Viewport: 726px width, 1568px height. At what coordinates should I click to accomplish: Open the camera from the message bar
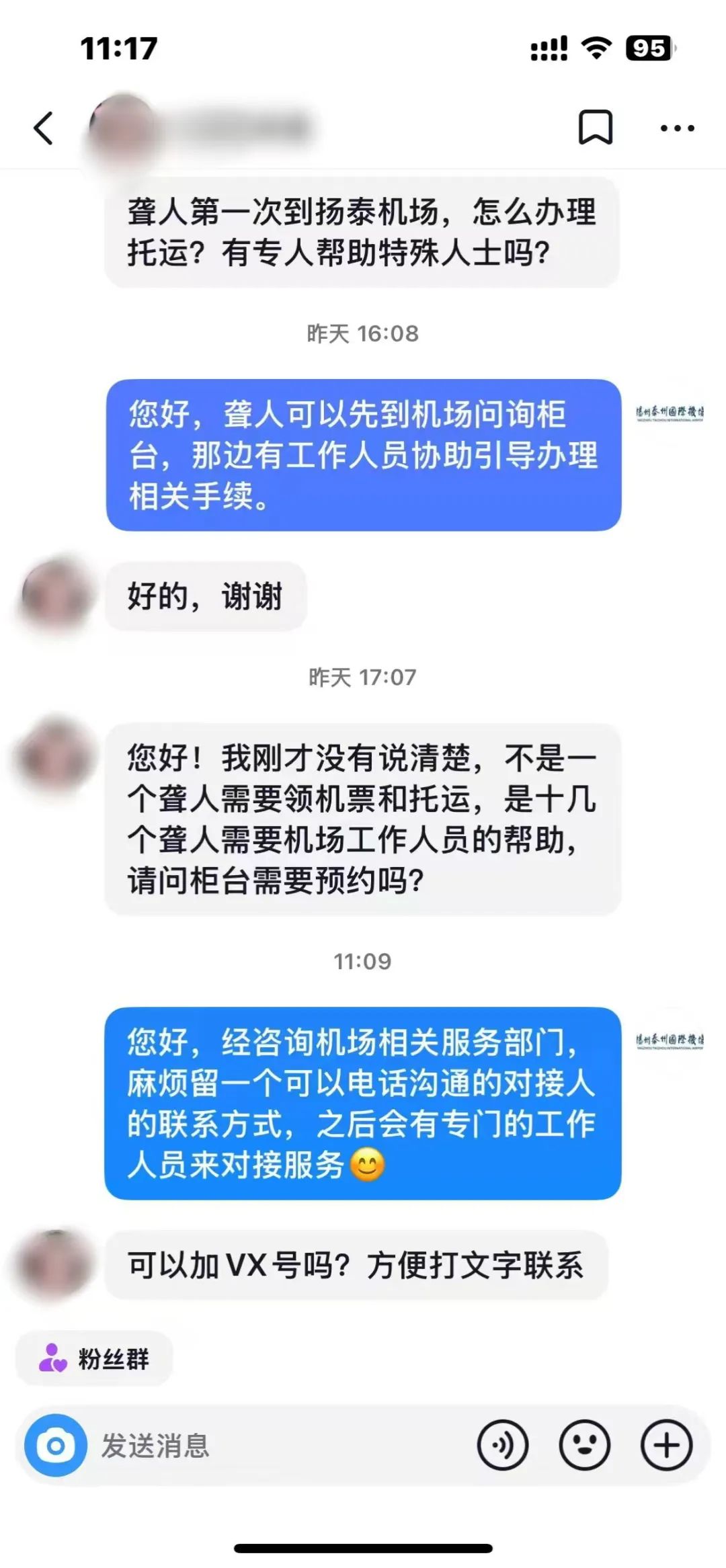tap(56, 1445)
